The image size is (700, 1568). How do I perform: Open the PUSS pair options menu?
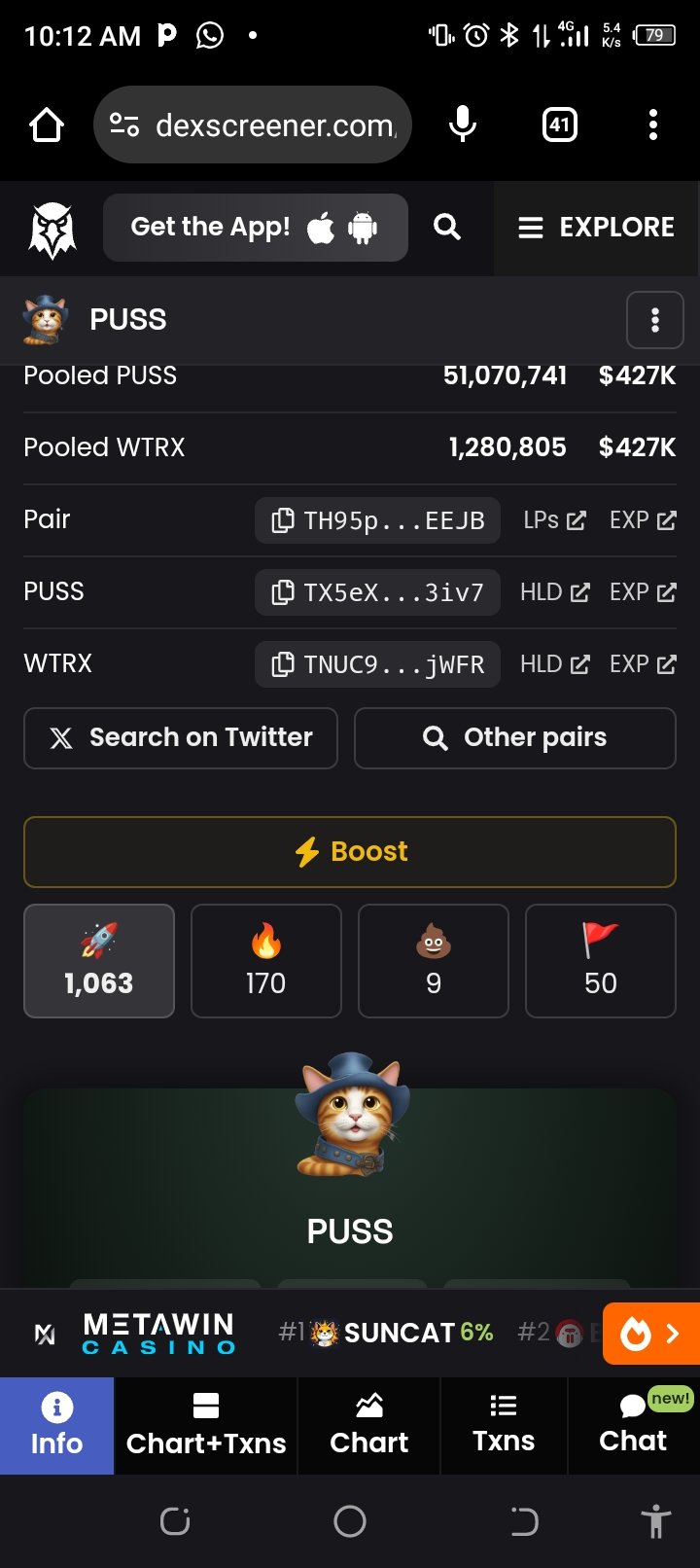click(655, 320)
